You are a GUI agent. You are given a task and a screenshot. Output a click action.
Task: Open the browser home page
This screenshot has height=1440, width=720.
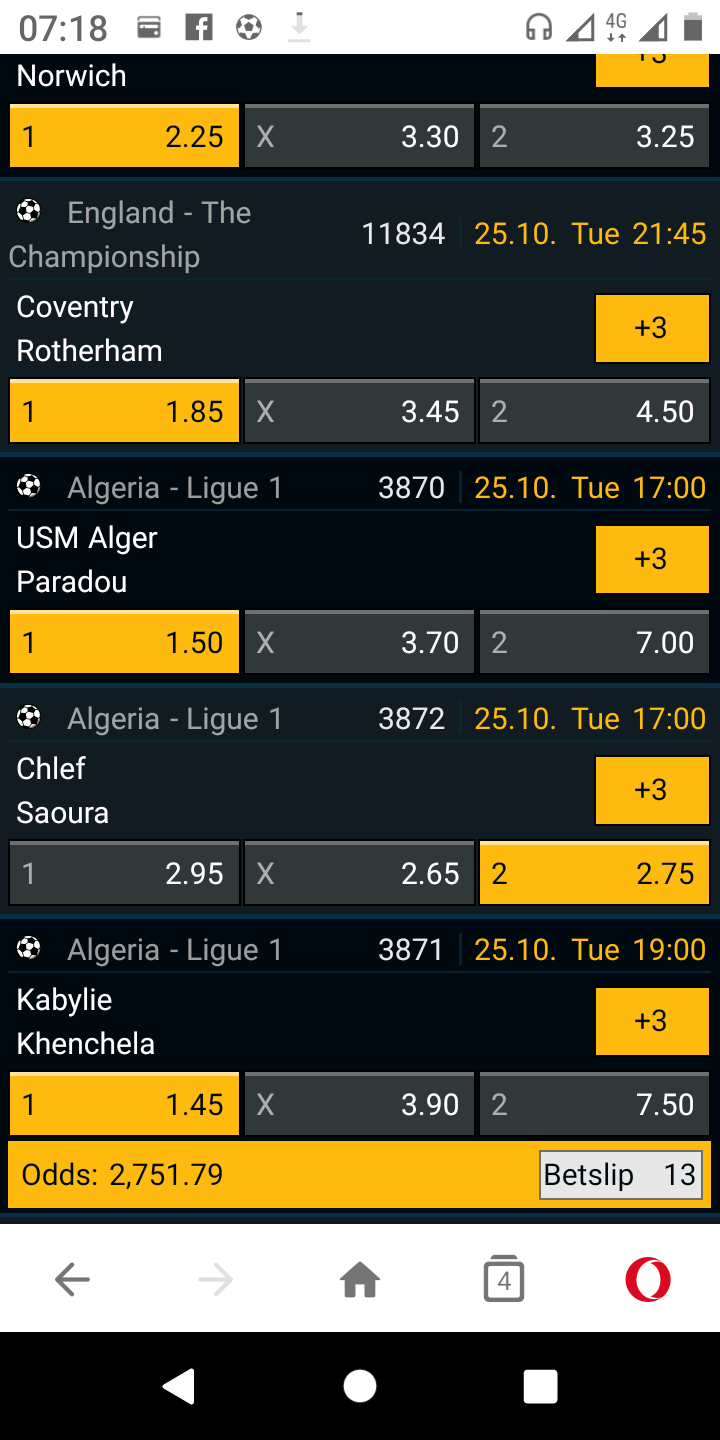click(x=360, y=1279)
